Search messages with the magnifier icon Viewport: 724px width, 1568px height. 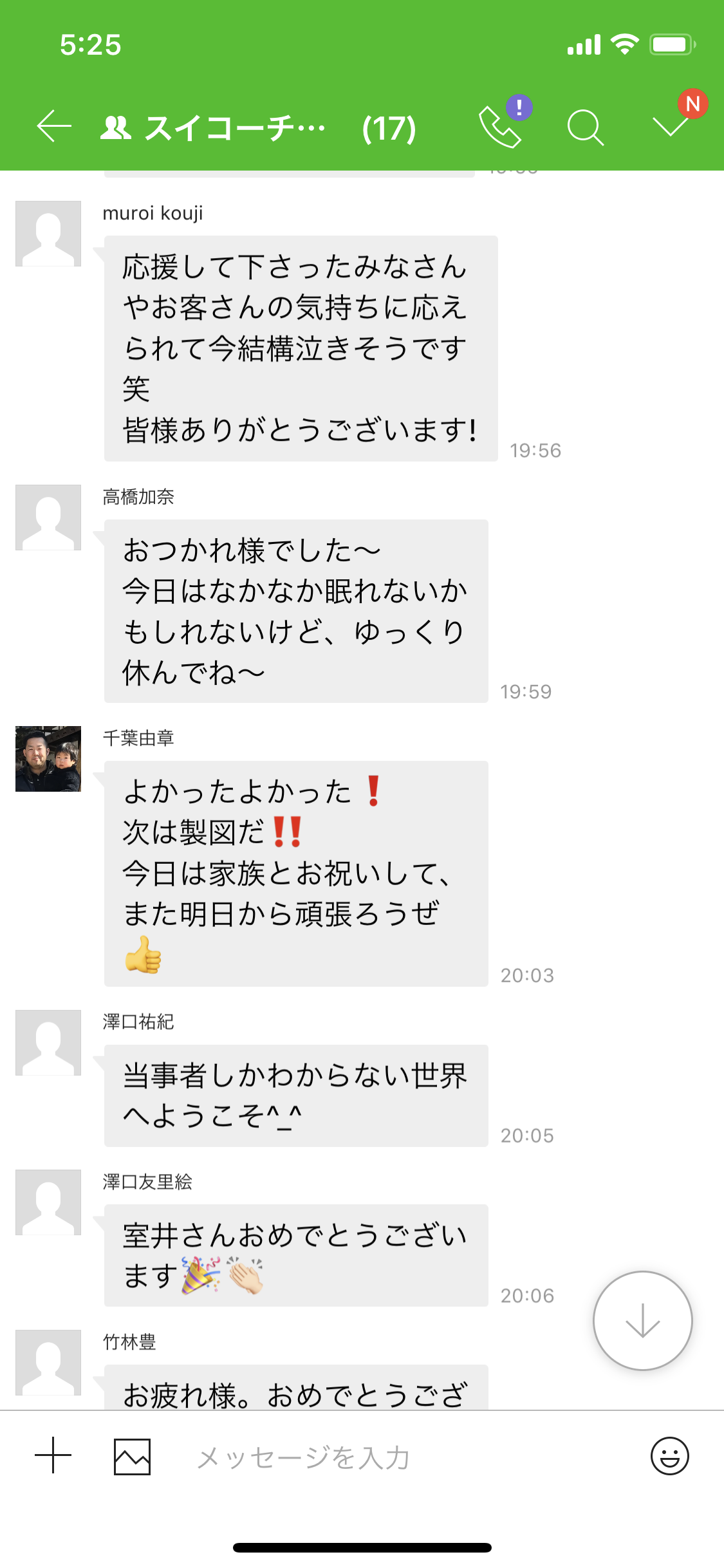click(x=586, y=127)
